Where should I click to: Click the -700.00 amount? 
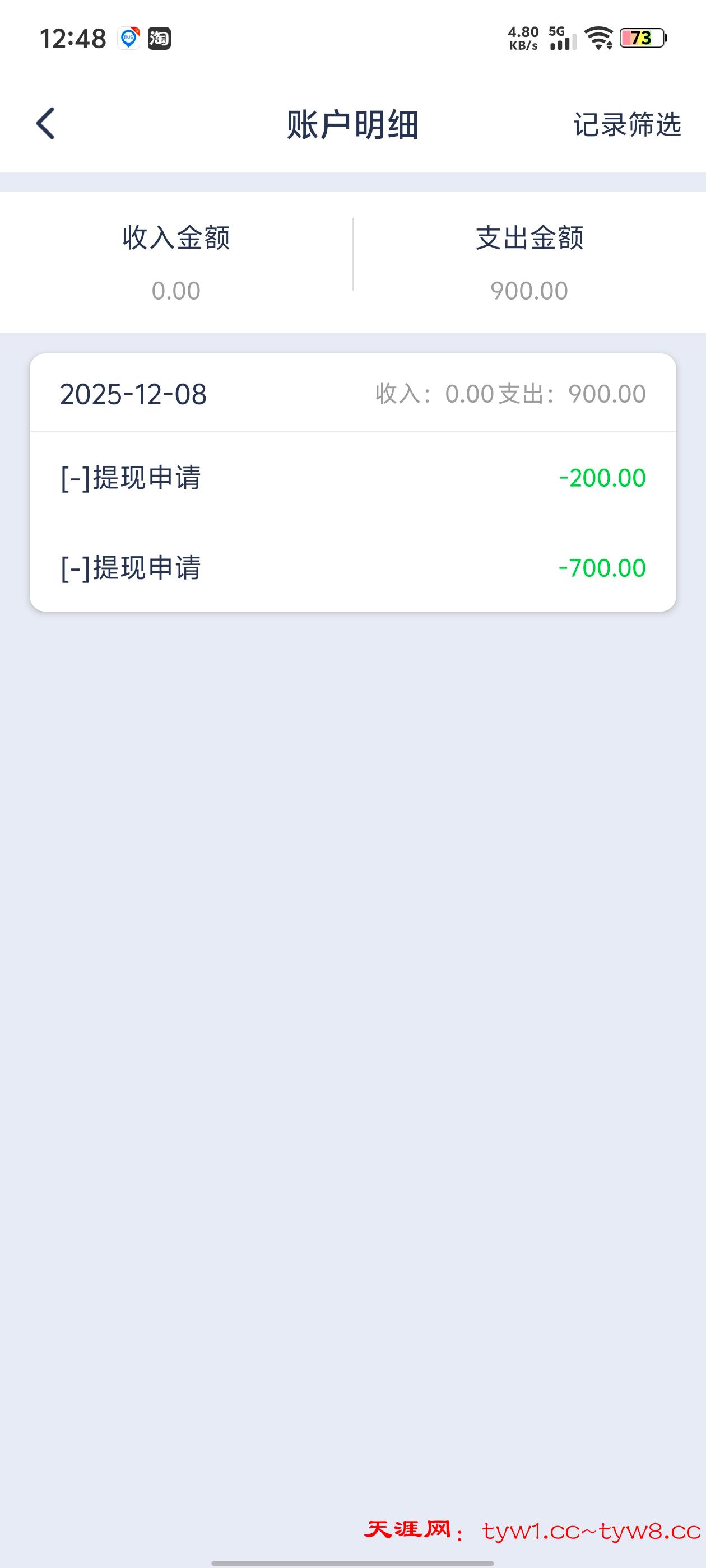point(601,569)
